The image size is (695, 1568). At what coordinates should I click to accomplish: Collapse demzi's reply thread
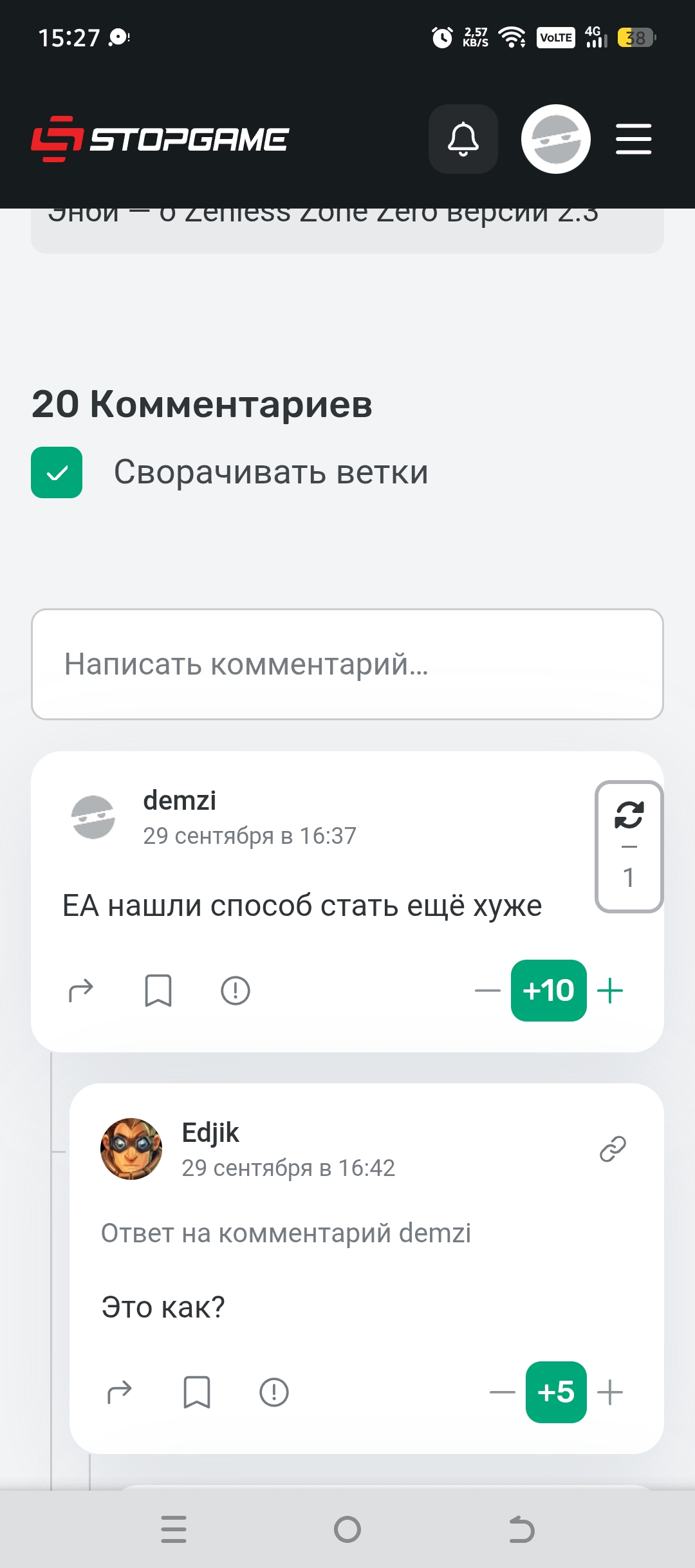(x=629, y=846)
